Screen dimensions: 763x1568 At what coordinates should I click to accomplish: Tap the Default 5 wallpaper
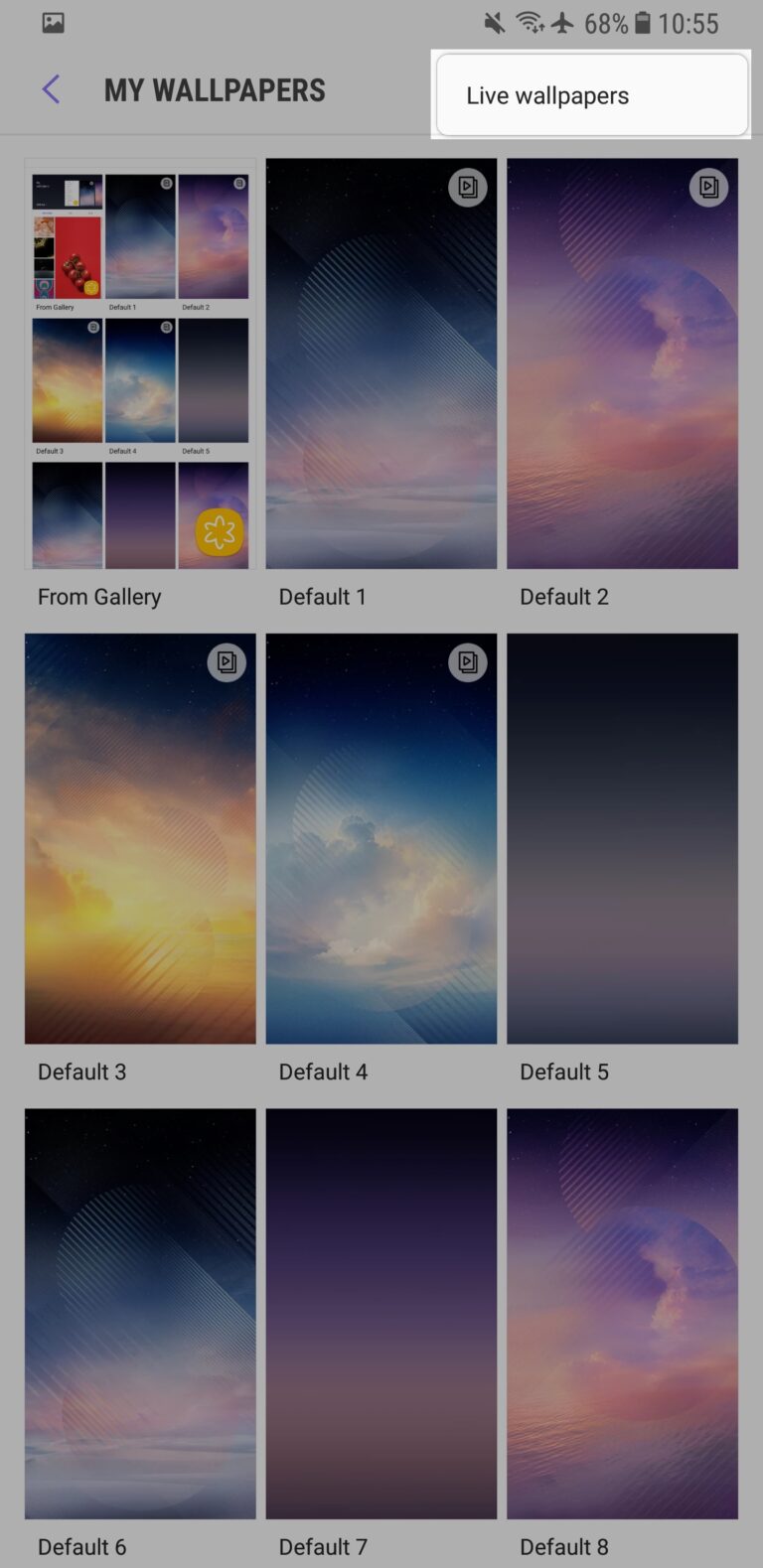(622, 838)
